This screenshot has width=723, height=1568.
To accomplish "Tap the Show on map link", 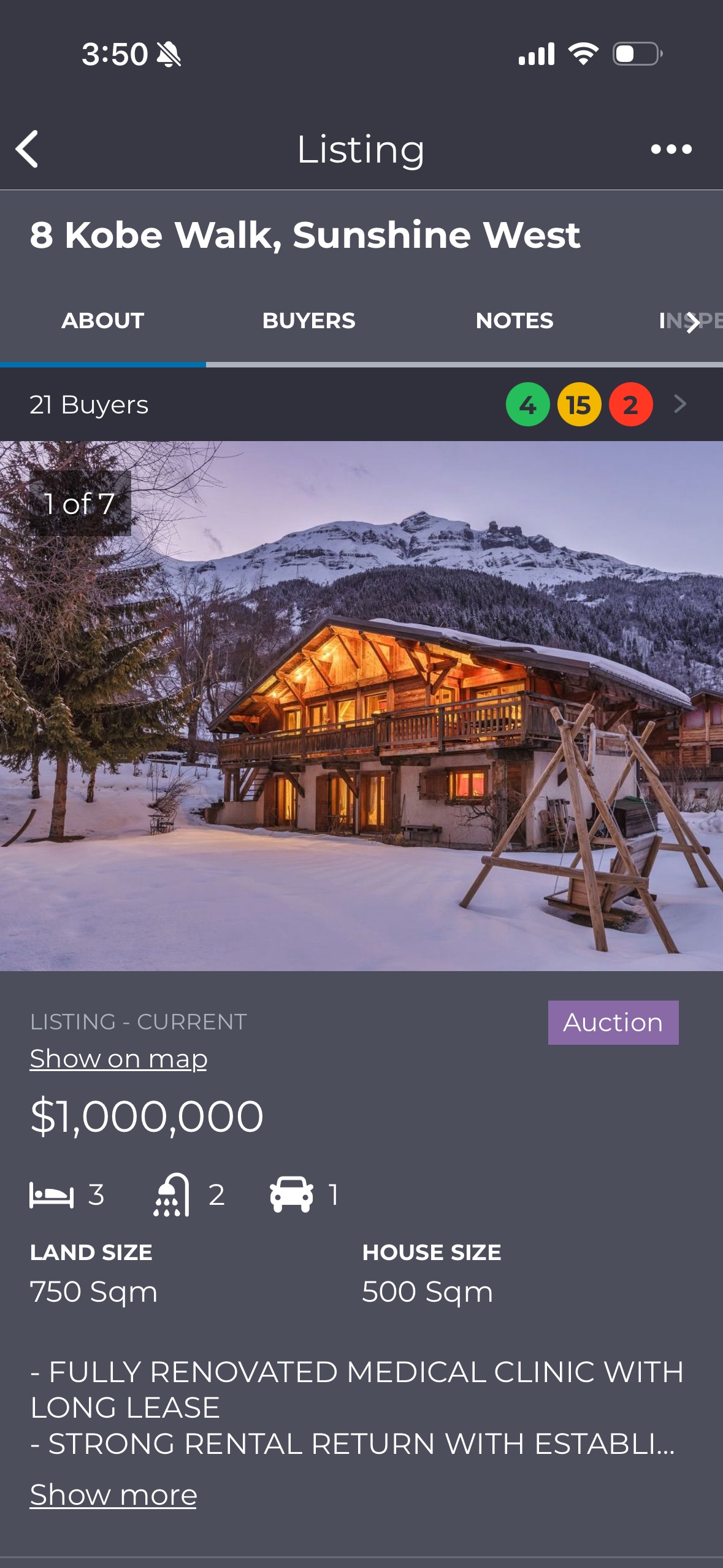I will (x=118, y=1059).
